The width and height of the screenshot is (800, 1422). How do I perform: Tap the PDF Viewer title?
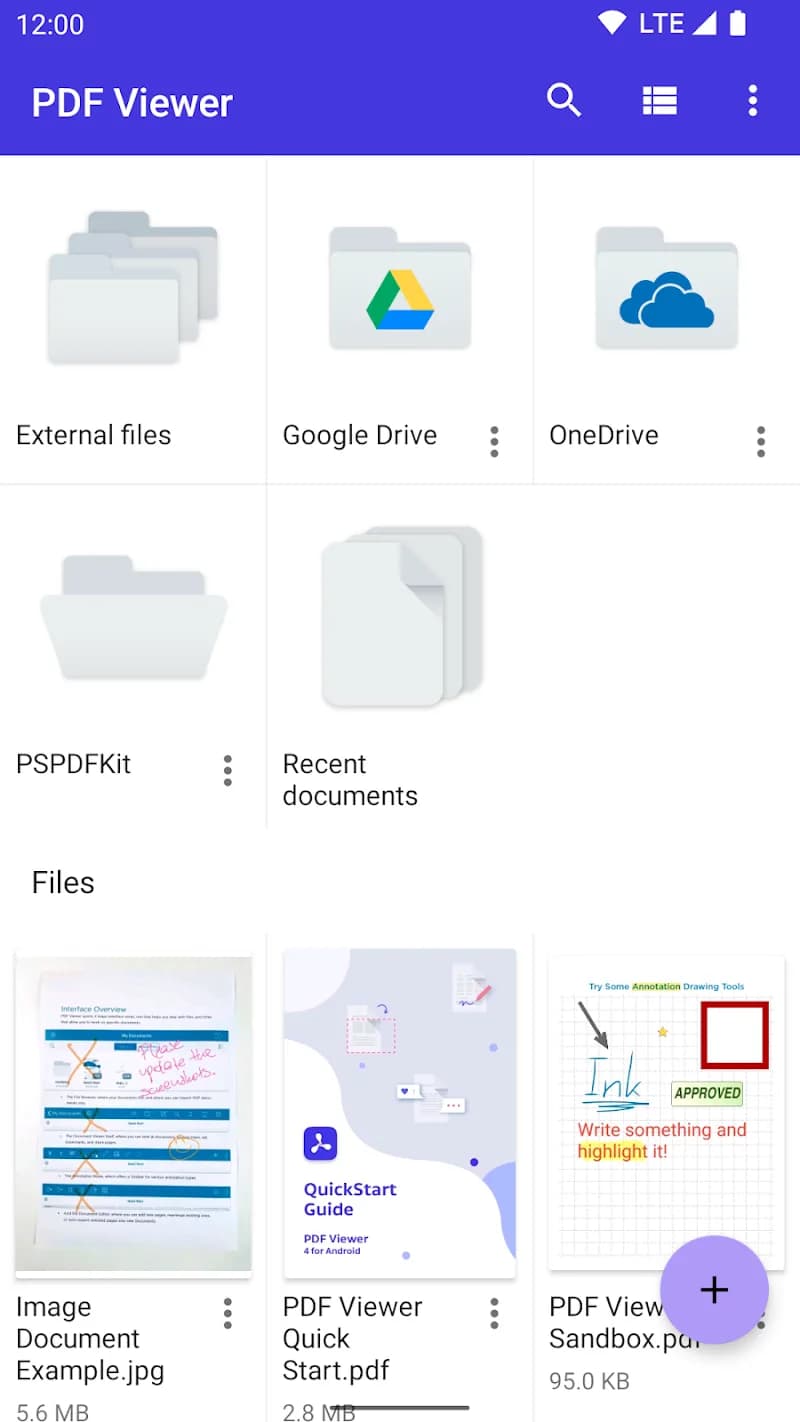[x=131, y=101]
